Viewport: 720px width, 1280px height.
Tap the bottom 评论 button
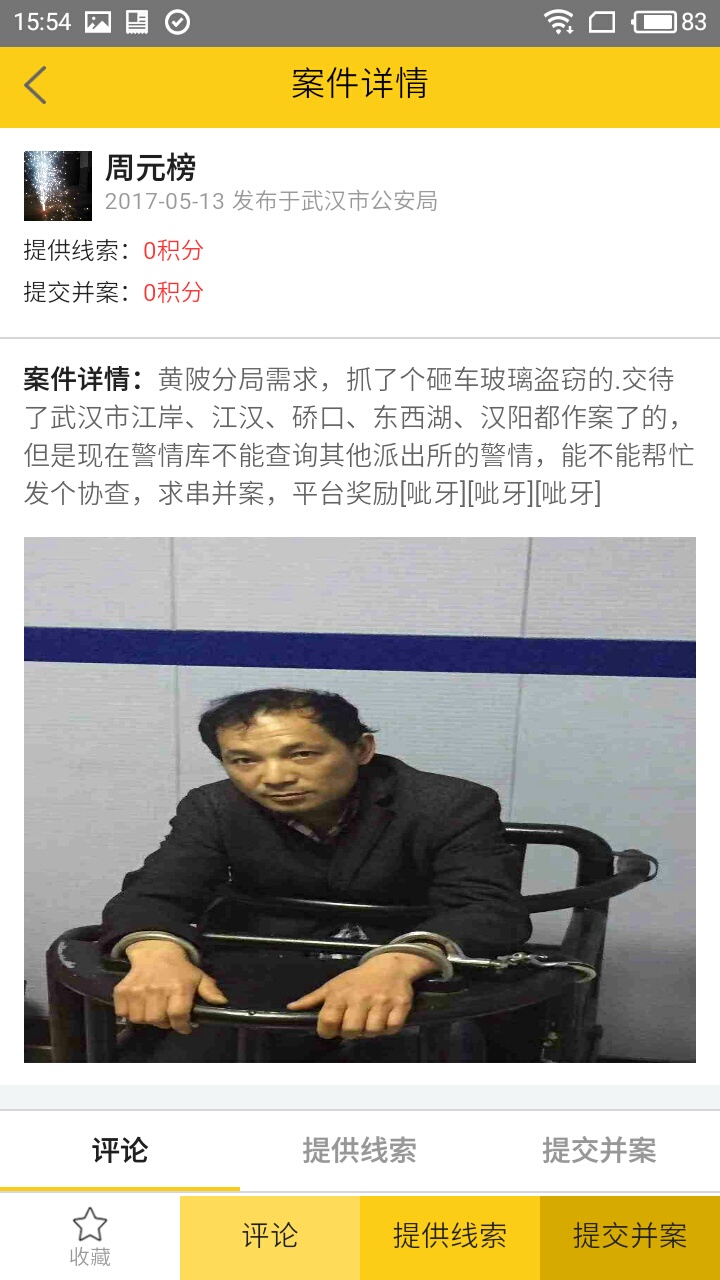[270, 1238]
